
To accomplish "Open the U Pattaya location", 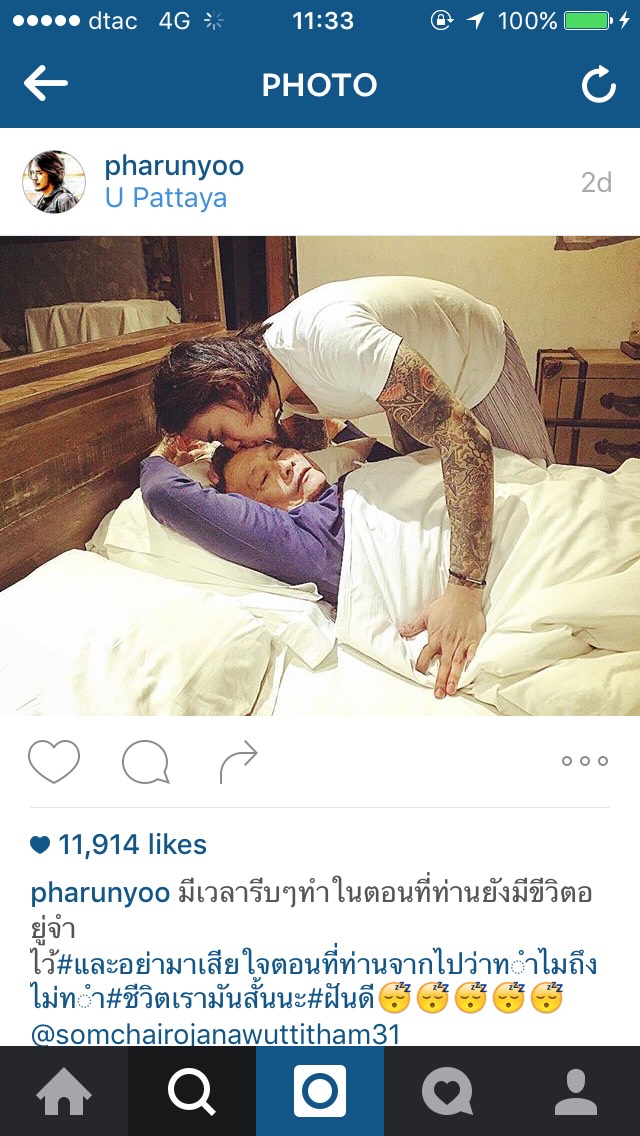I will coord(166,198).
